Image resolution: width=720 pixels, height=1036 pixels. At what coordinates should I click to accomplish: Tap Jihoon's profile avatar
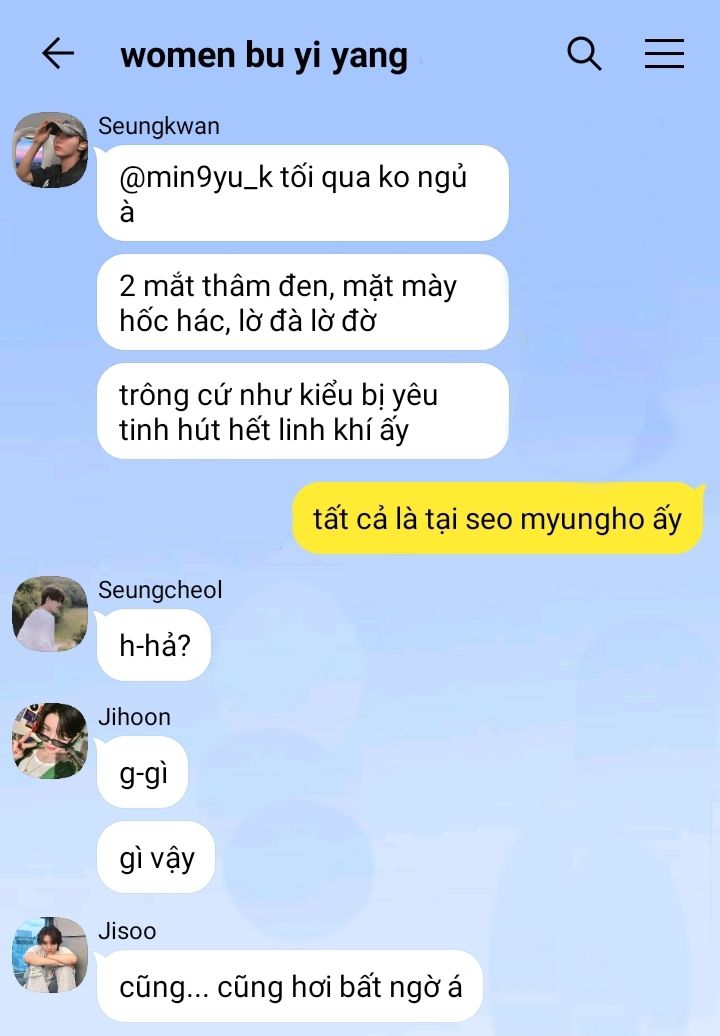click(x=50, y=741)
